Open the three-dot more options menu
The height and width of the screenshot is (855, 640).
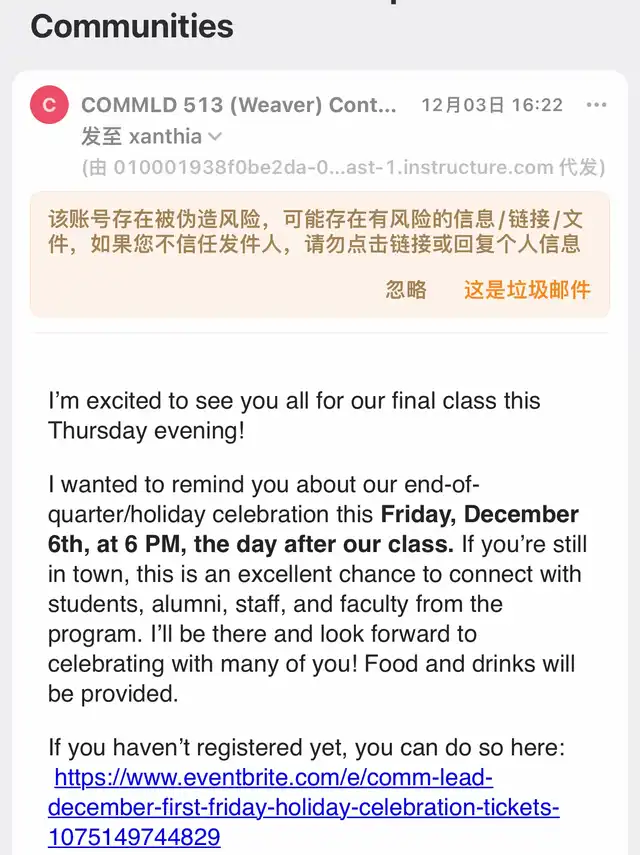pyautogui.click(x=597, y=105)
